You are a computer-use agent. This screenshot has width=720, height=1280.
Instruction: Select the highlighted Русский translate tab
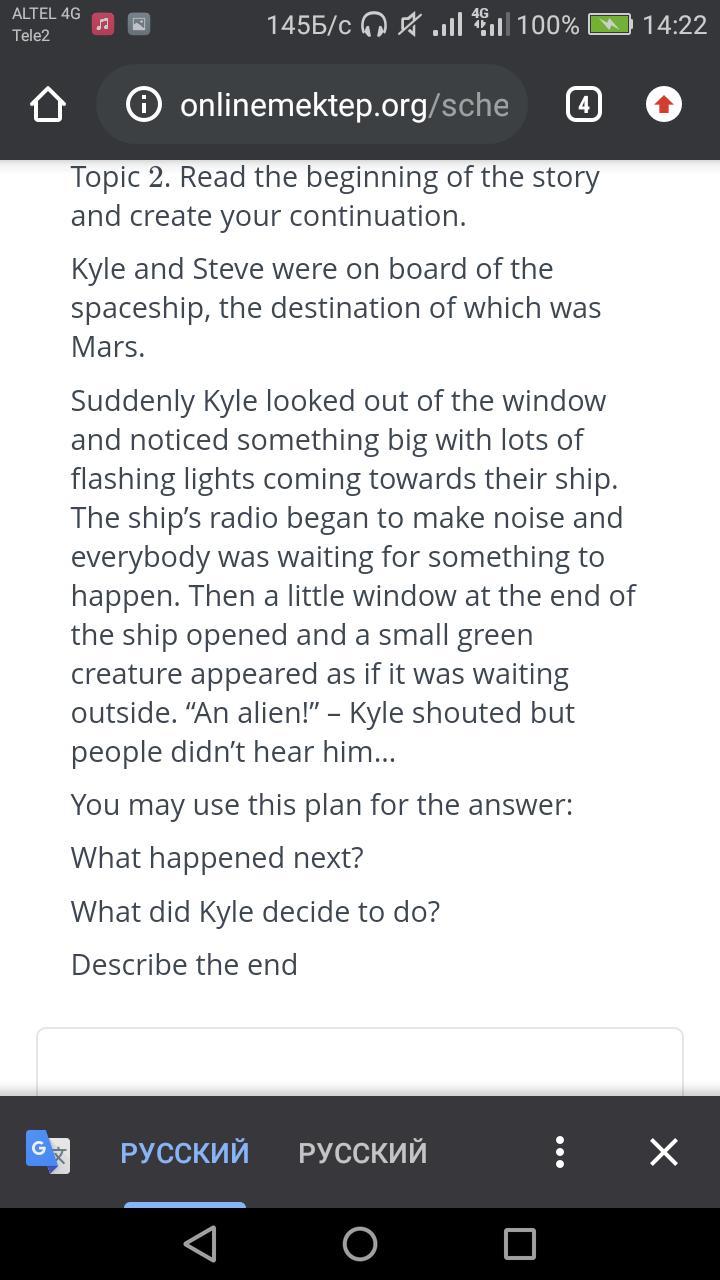[185, 1152]
